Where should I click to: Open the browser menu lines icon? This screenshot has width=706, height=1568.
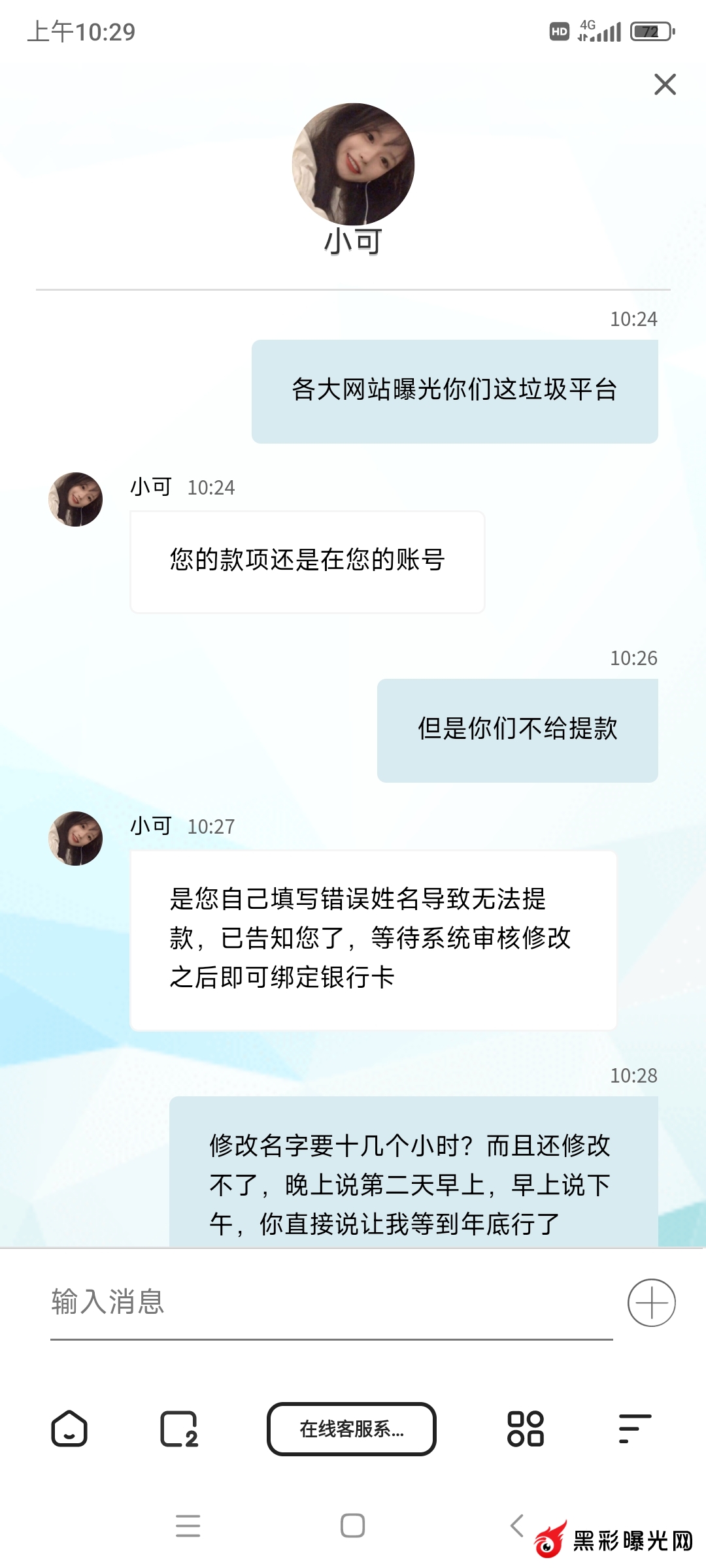pyautogui.click(x=635, y=1429)
